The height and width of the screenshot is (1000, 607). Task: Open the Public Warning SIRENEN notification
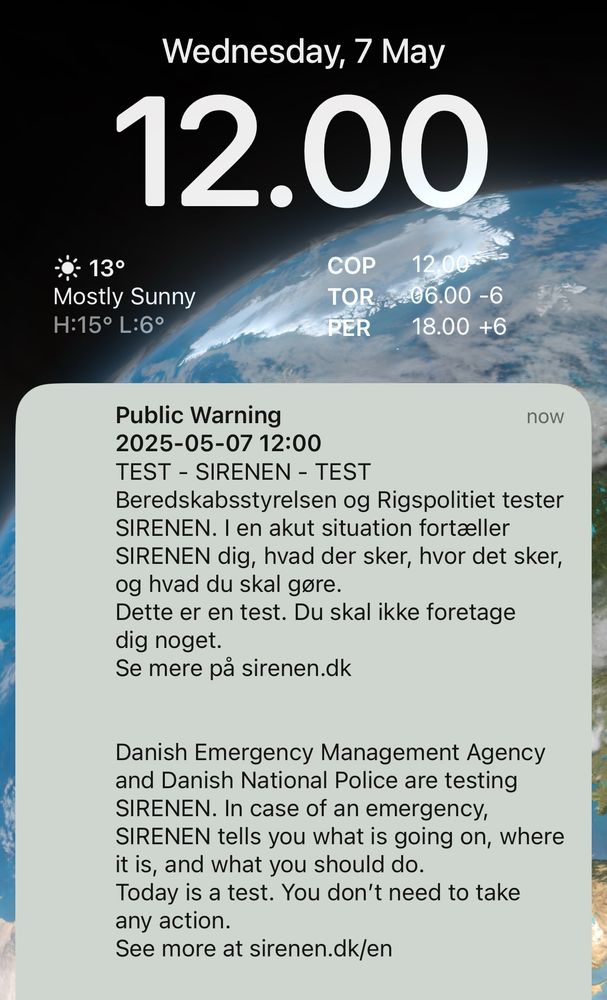point(304,691)
